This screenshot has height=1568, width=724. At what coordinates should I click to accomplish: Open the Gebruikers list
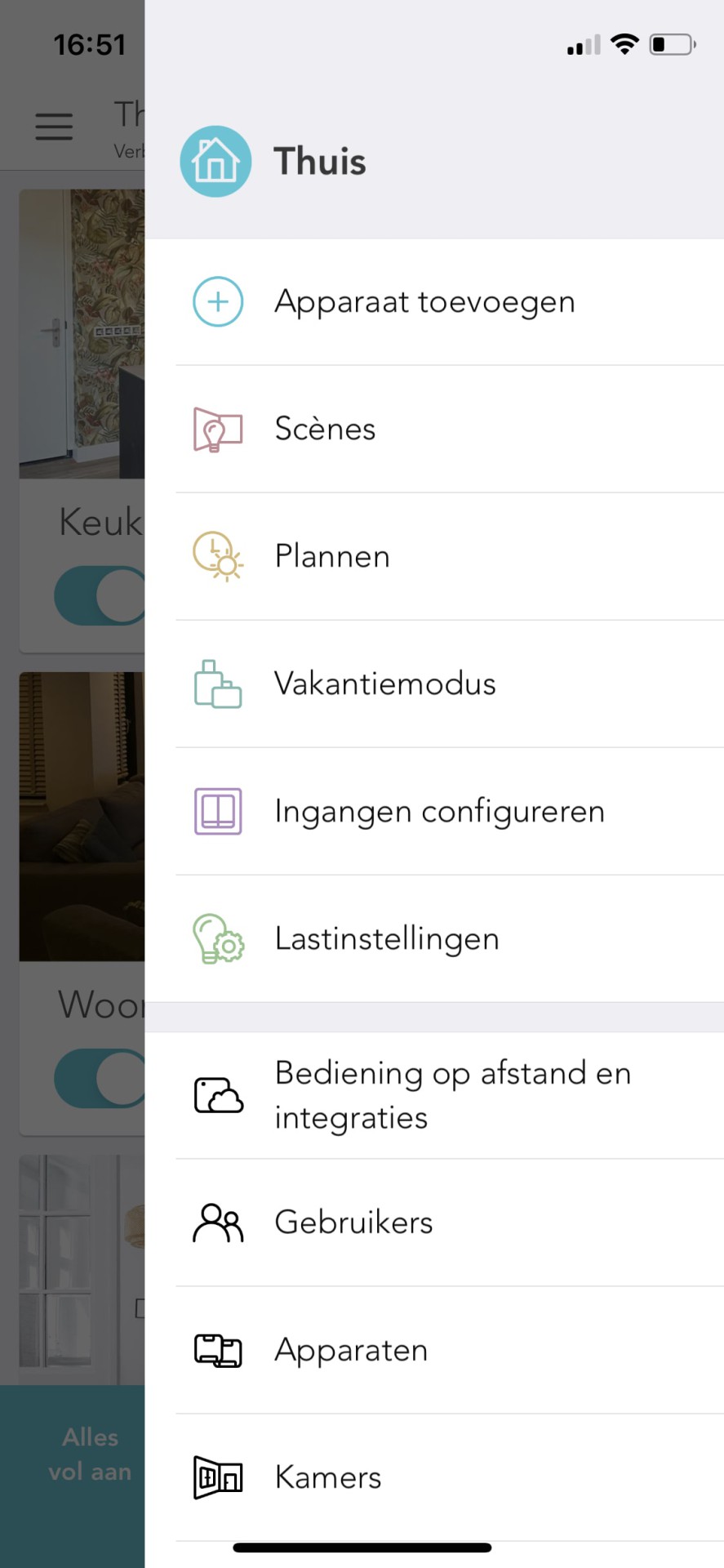click(x=434, y=1223)
